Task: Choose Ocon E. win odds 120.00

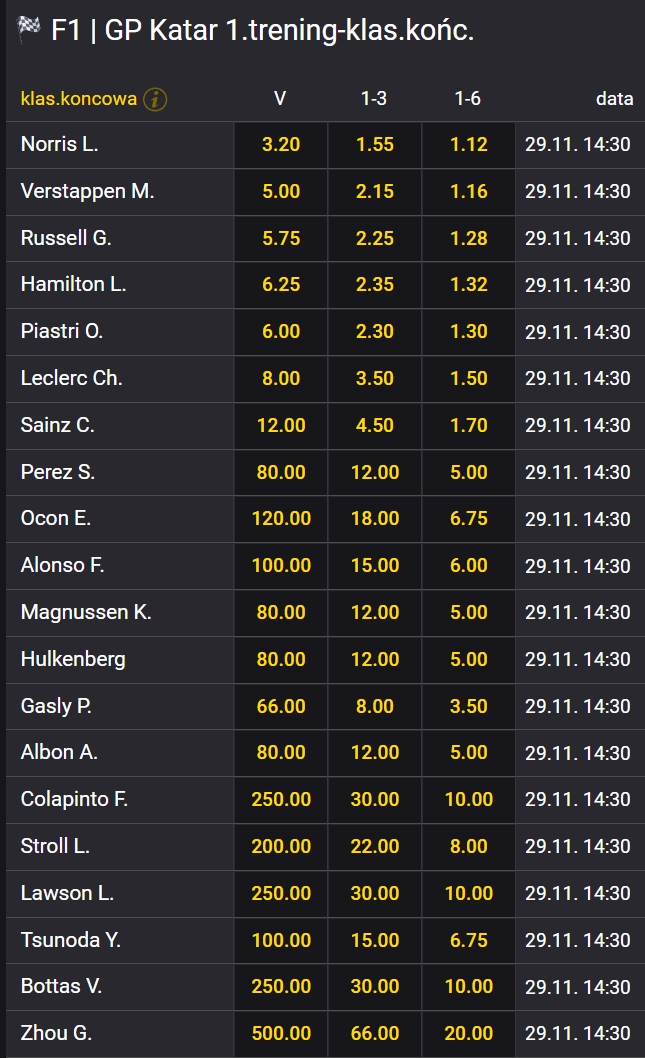Action: (281, 519)
